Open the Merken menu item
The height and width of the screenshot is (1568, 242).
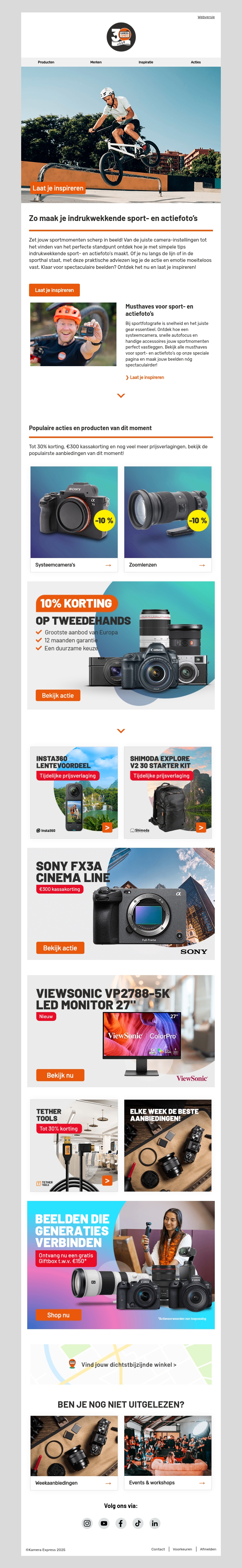[96, 62]
